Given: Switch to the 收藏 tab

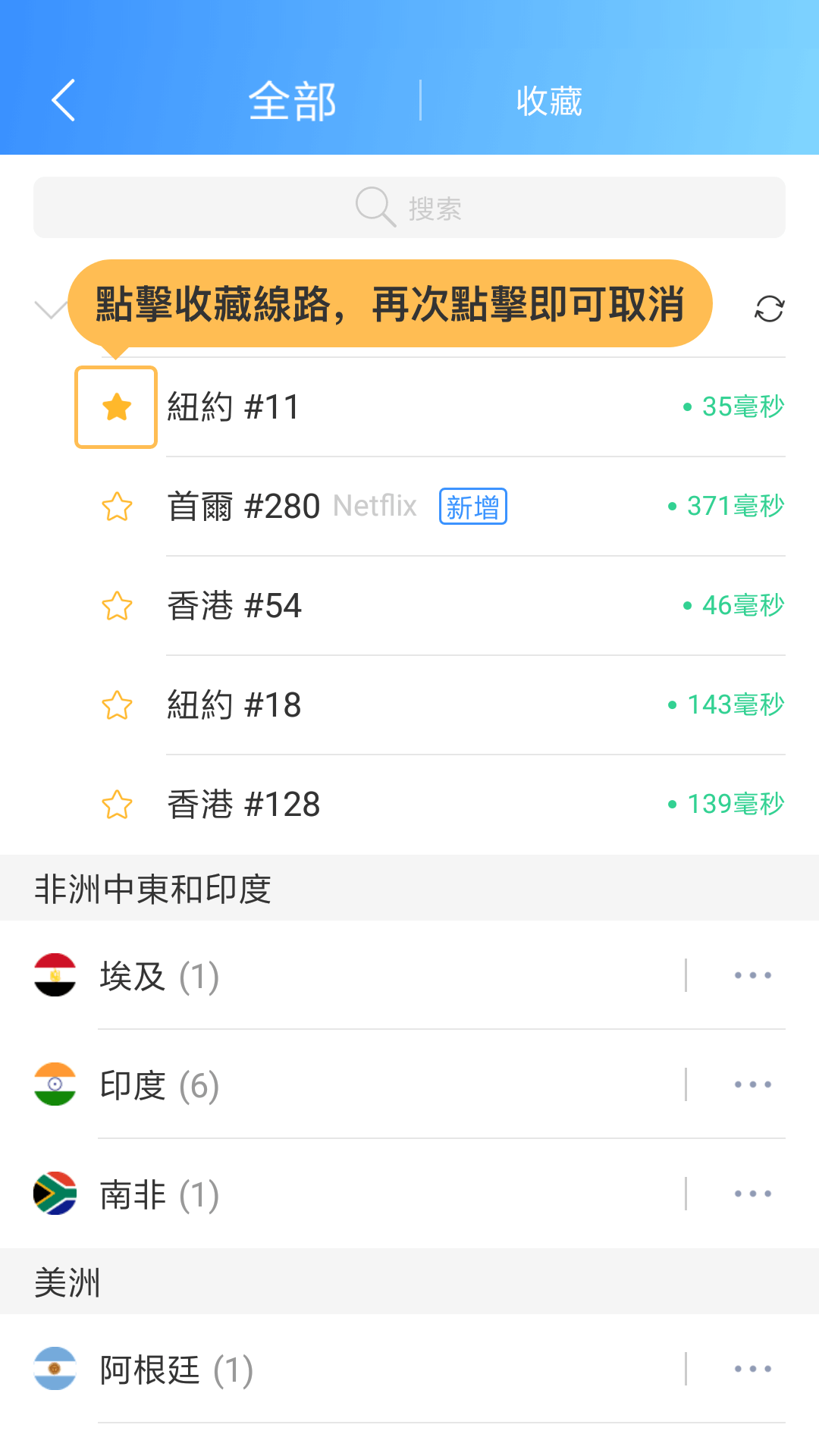Looking at the screenshot, I should click(x=549, y=101).
